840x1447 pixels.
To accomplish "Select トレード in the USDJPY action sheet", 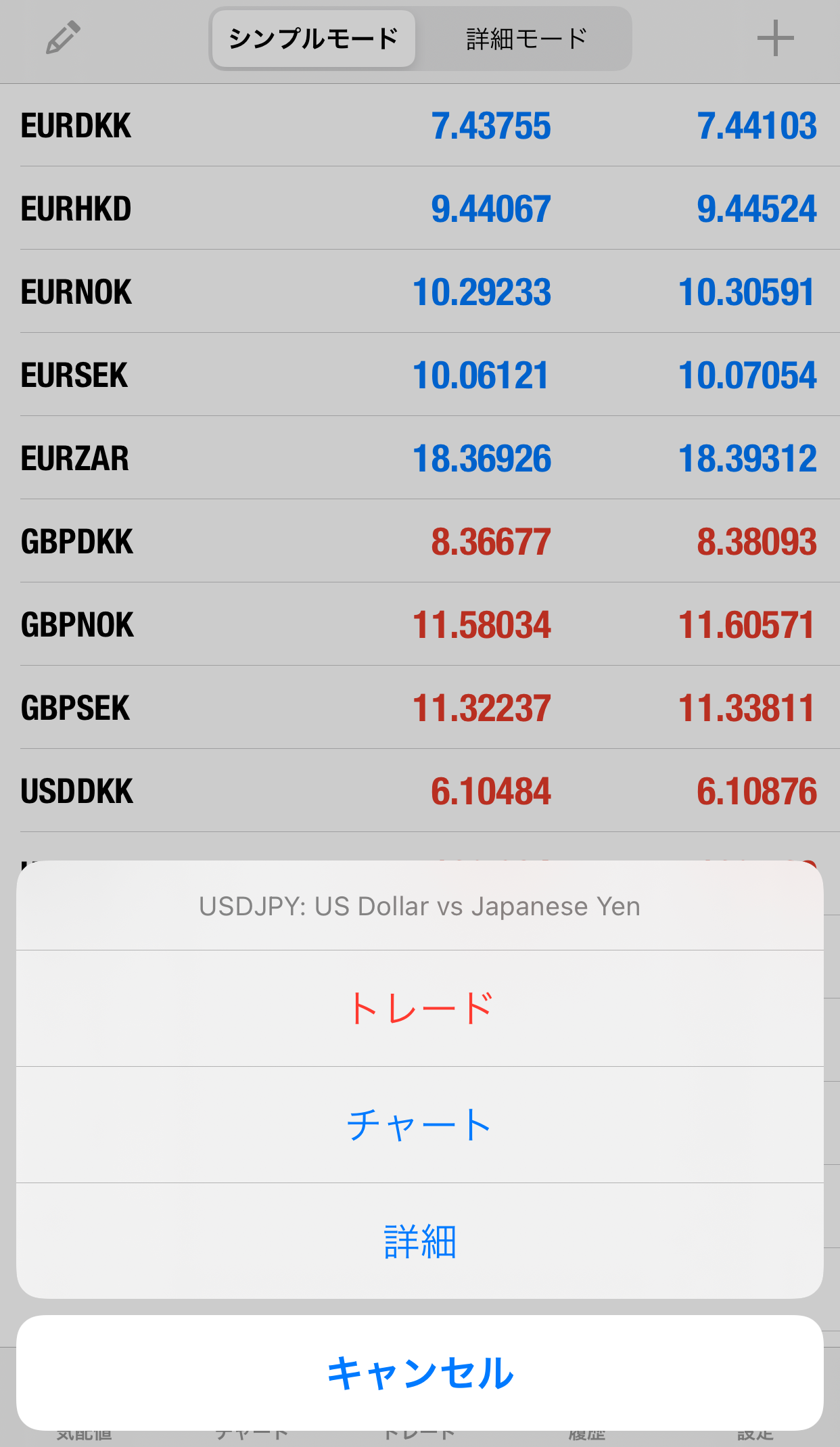I will pyautogui.click(x=420, y=1008).
